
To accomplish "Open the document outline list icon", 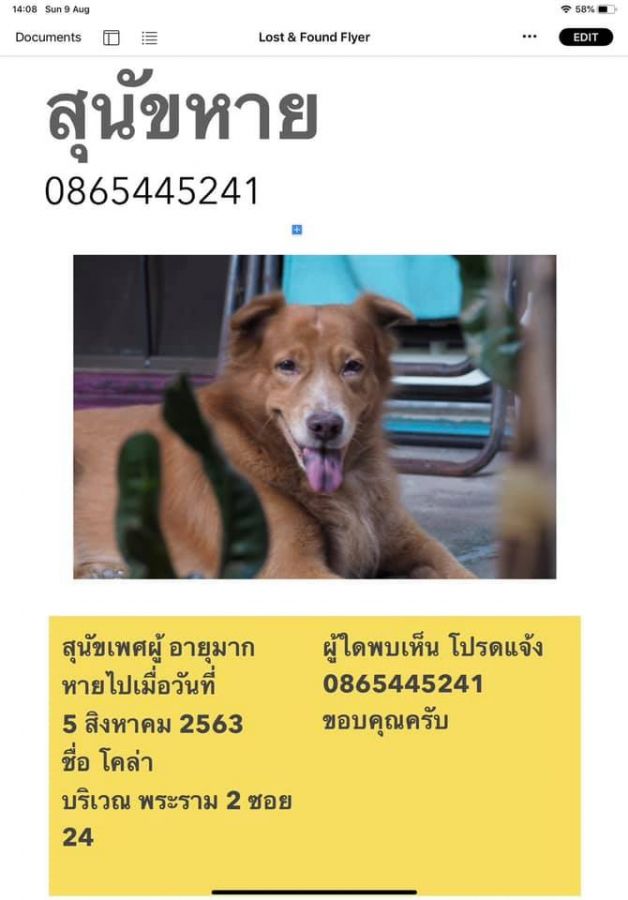I will point(149,38).
